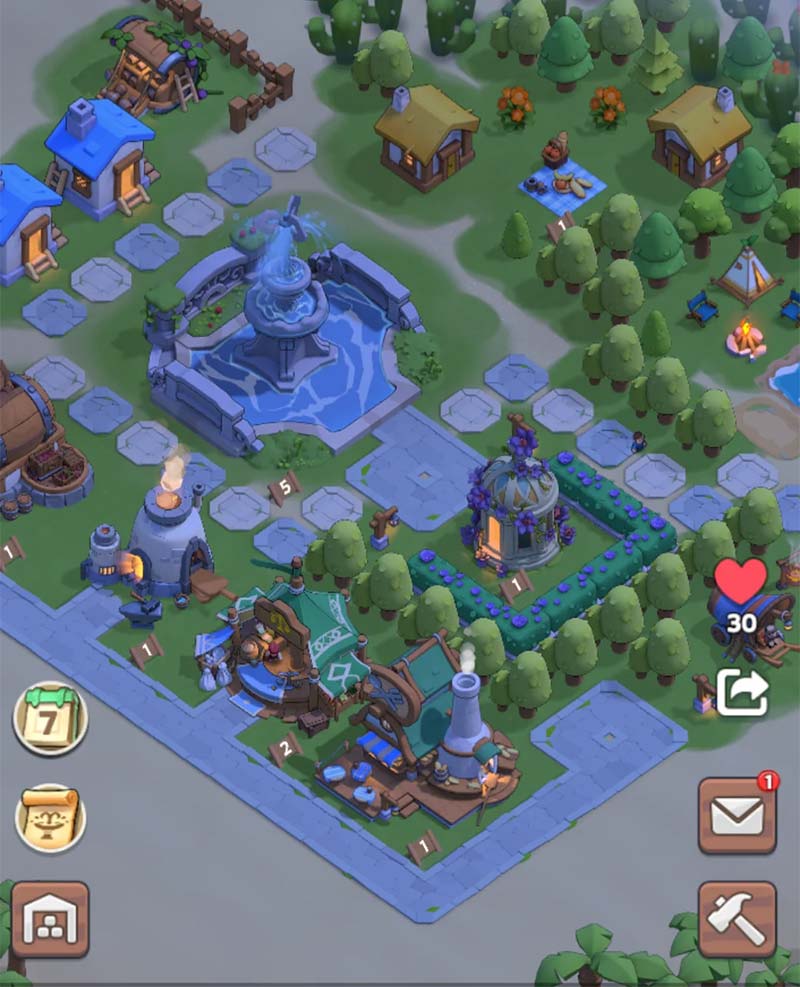The width and height of the screenshot is (800, 987).
Task: Tap the share arrow icon
Action: coord(742,692)
